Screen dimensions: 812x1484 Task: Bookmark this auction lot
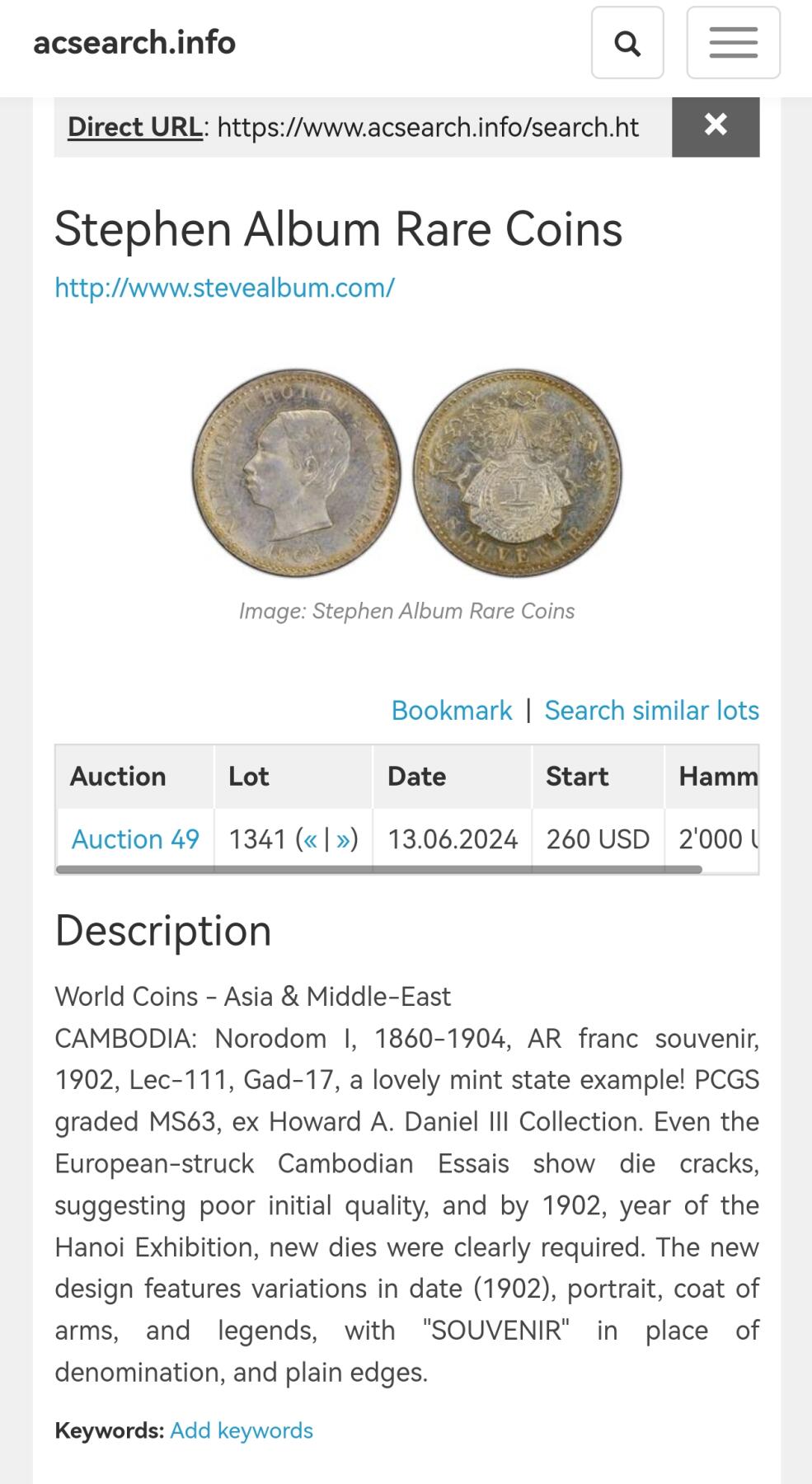[x=451, y=711]
